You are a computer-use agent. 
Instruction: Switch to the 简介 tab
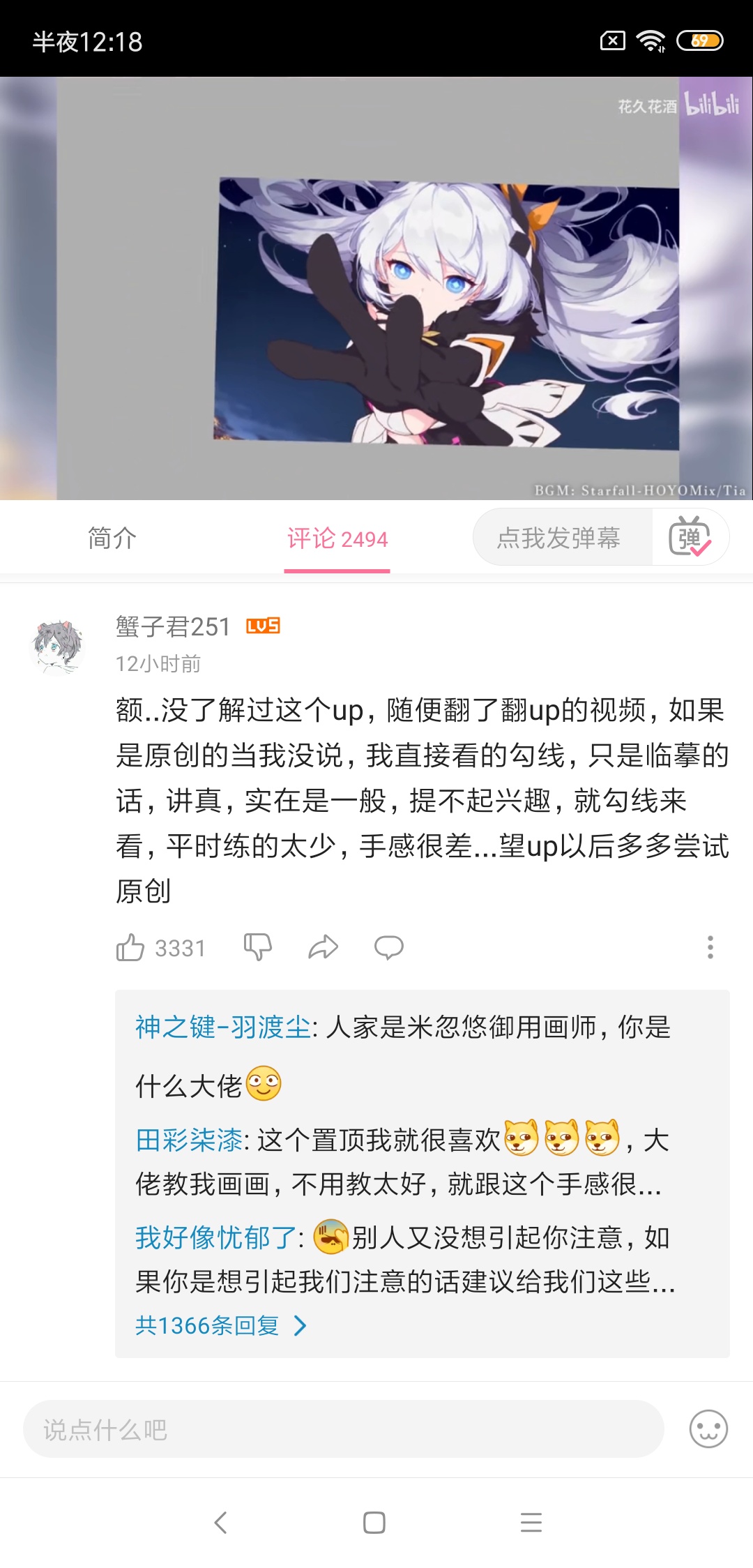(112, 538)
